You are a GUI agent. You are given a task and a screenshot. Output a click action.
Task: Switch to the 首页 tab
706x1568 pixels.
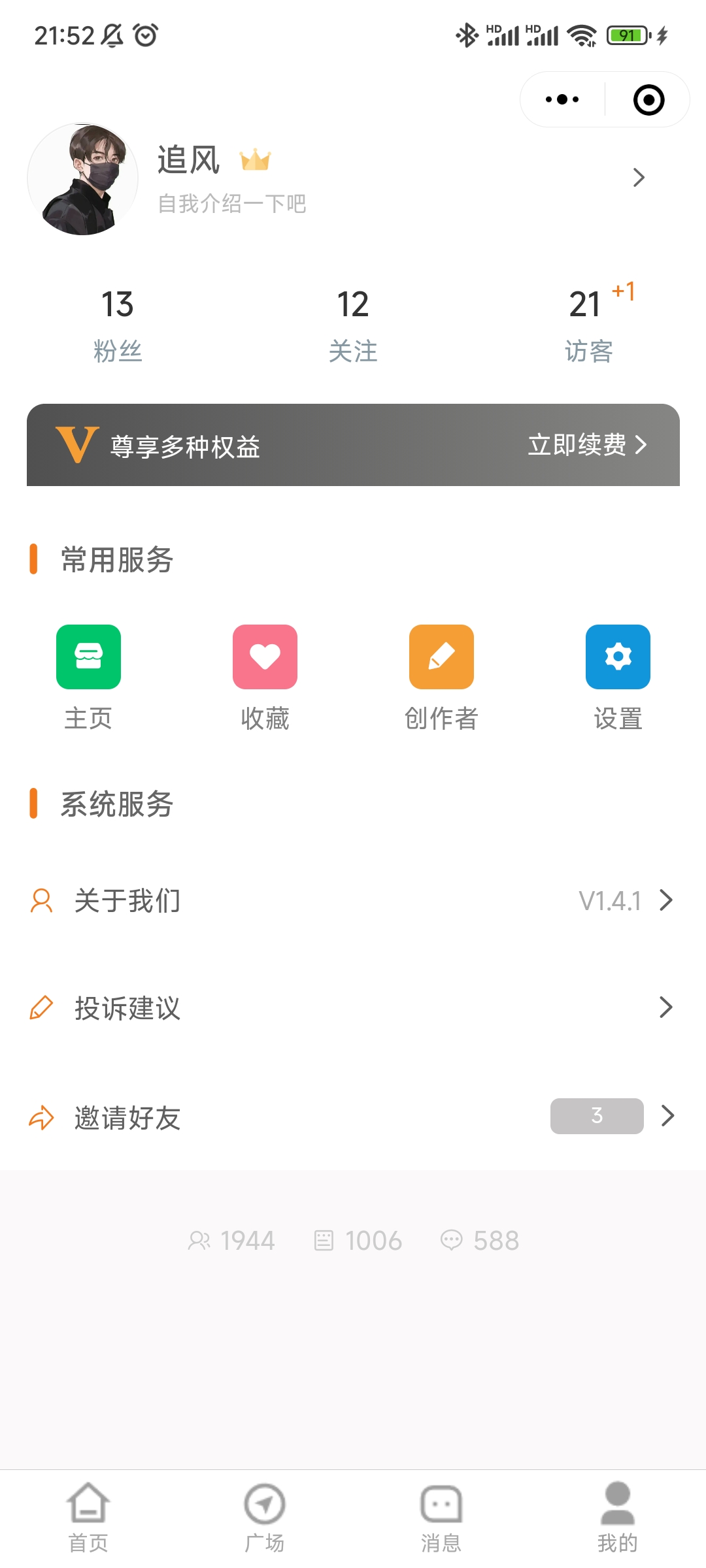click(88, 1517)
